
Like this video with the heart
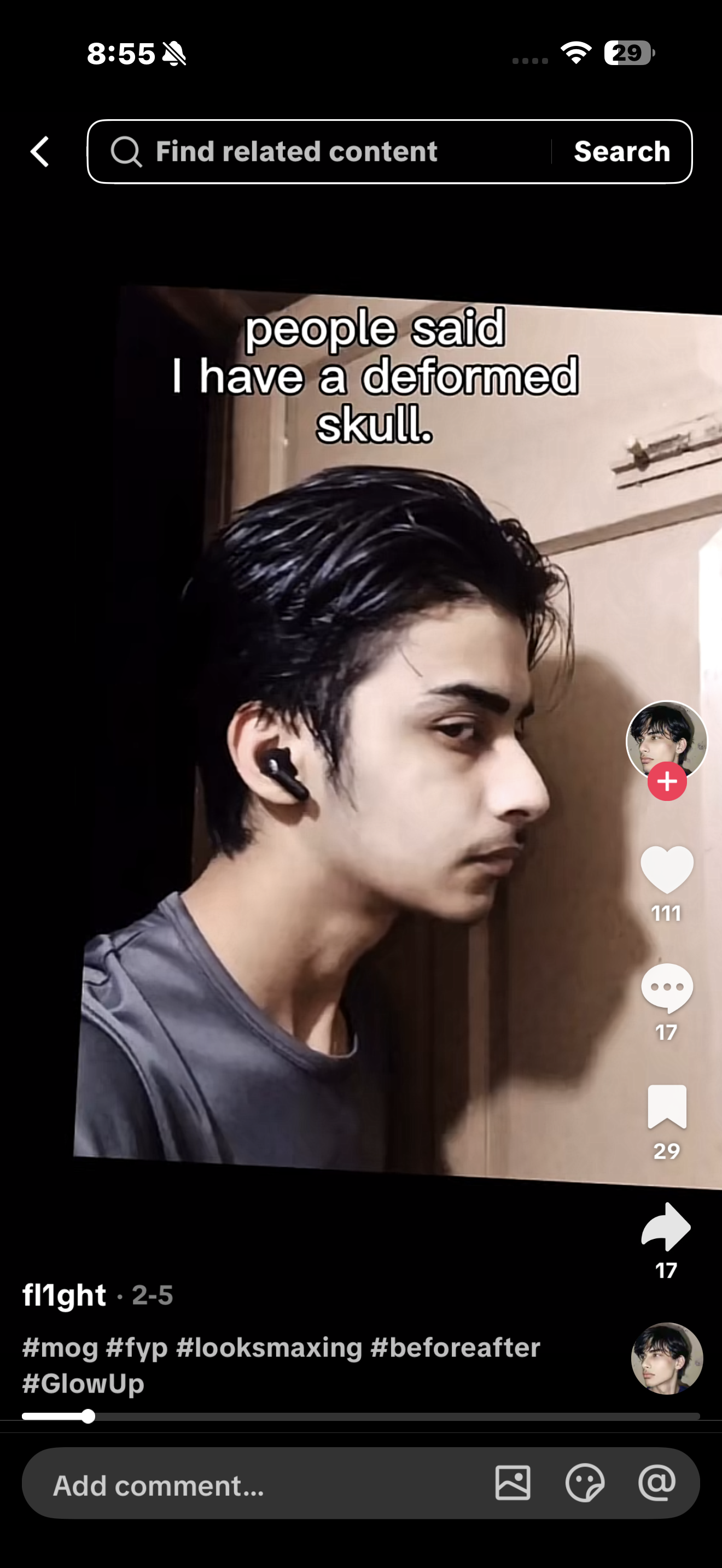(x=667, y=869)
